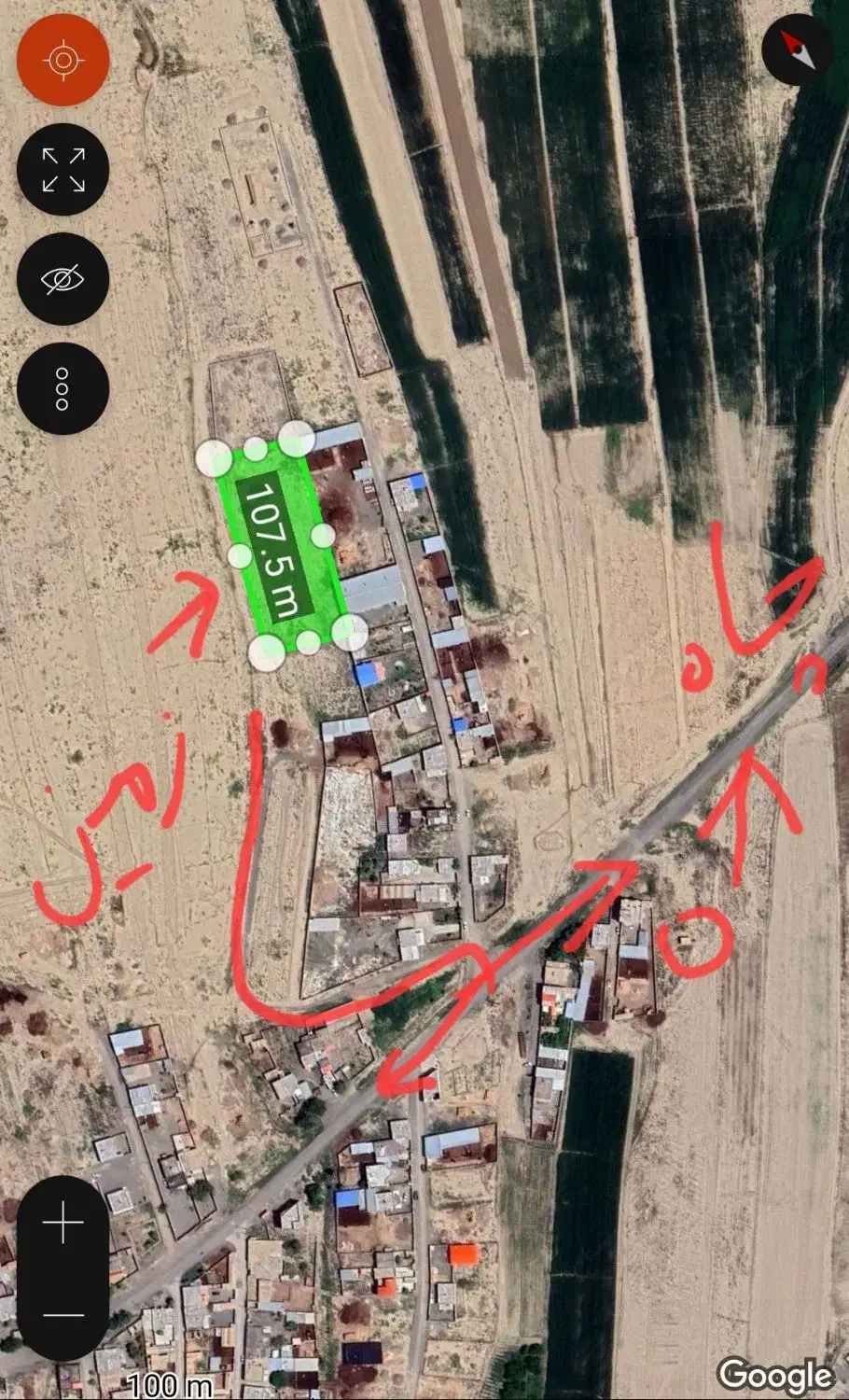
Task: Open the three-dot more options menu
Action: (63, 388)
